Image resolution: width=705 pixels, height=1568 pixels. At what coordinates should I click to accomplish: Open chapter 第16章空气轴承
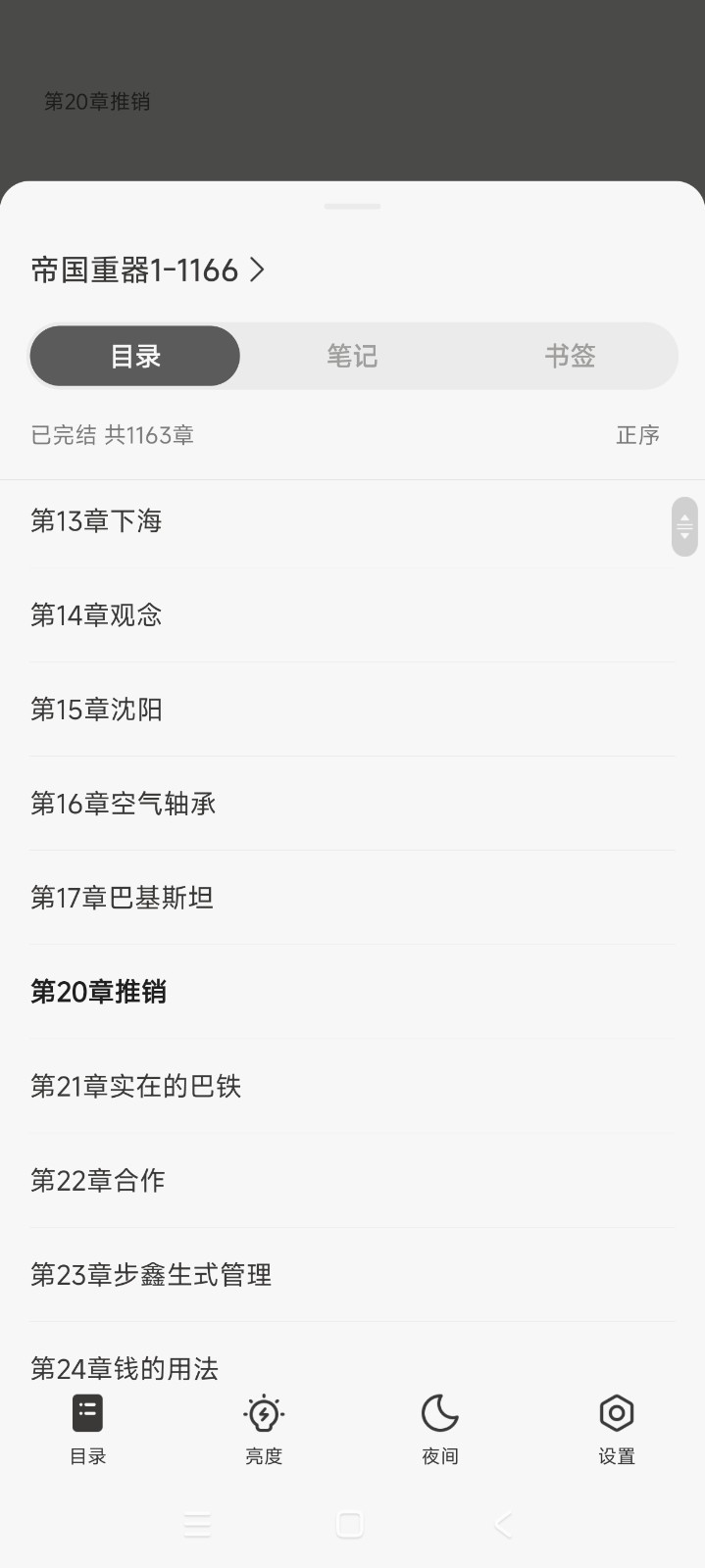(x=123, y=804)
